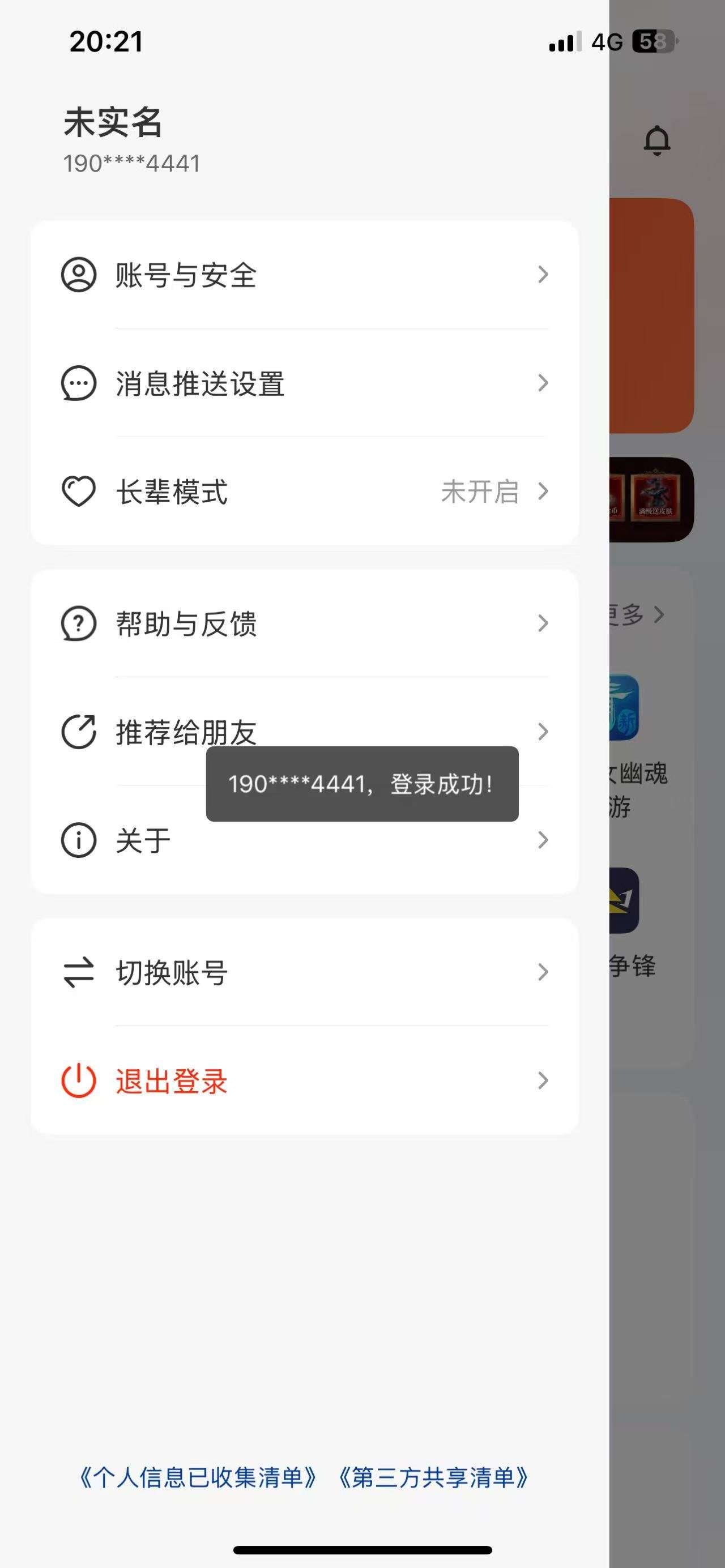Screen dimensions: 725x1568
Task: Select the 帮助与反馈 menu entry
Action: pyautogui.click(x=187, y=623)
